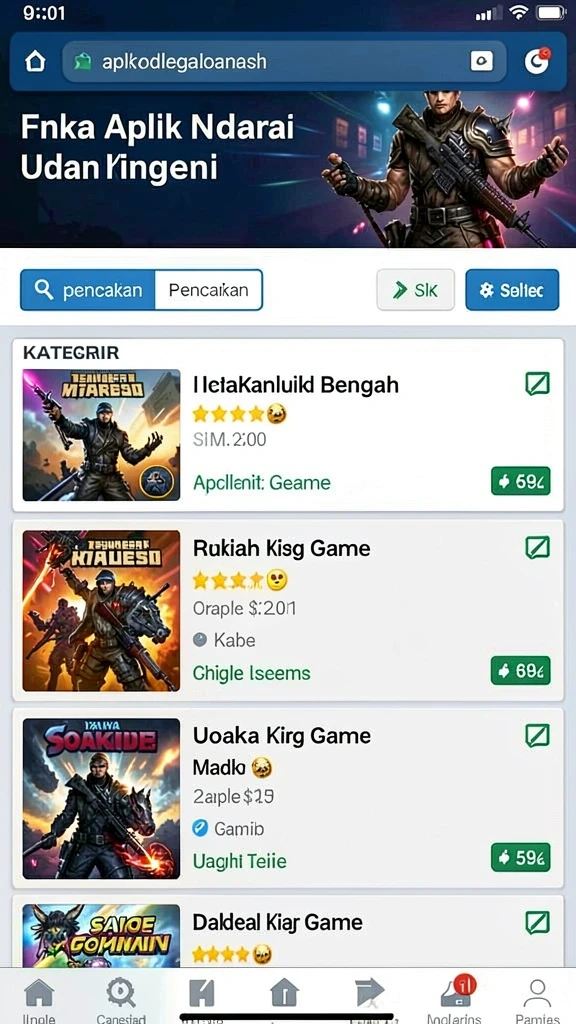
Task: Tap the camera icon in the address bar
Action: [x=482, y=62]
